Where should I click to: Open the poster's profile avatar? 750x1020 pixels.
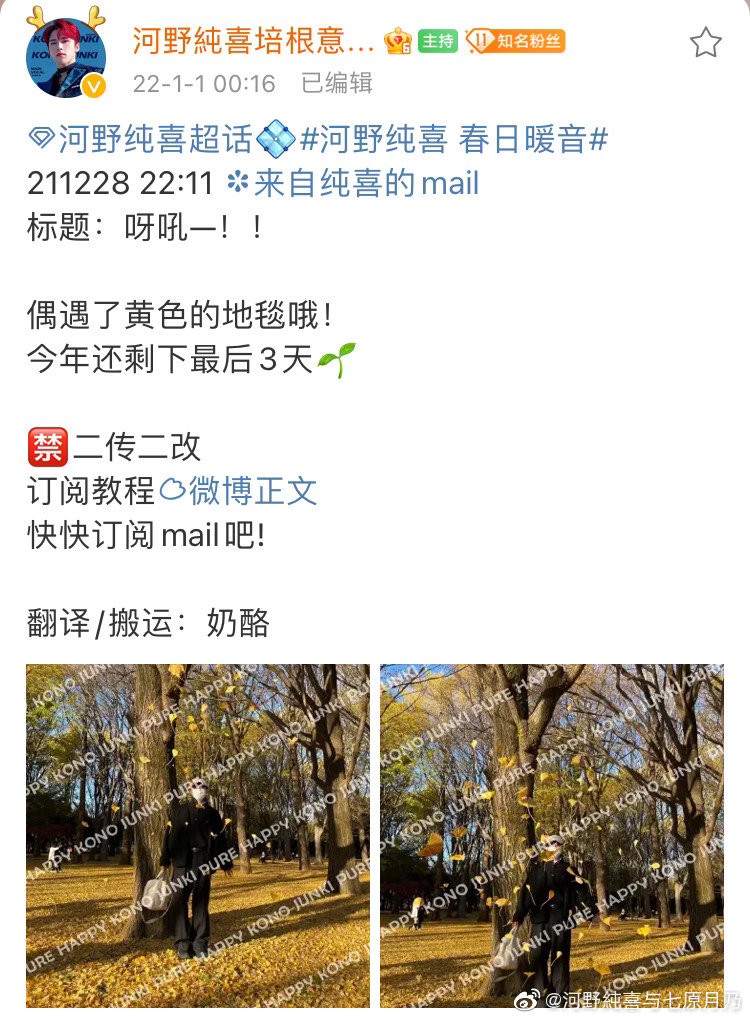pyautogui.click(x=66, y=58)
